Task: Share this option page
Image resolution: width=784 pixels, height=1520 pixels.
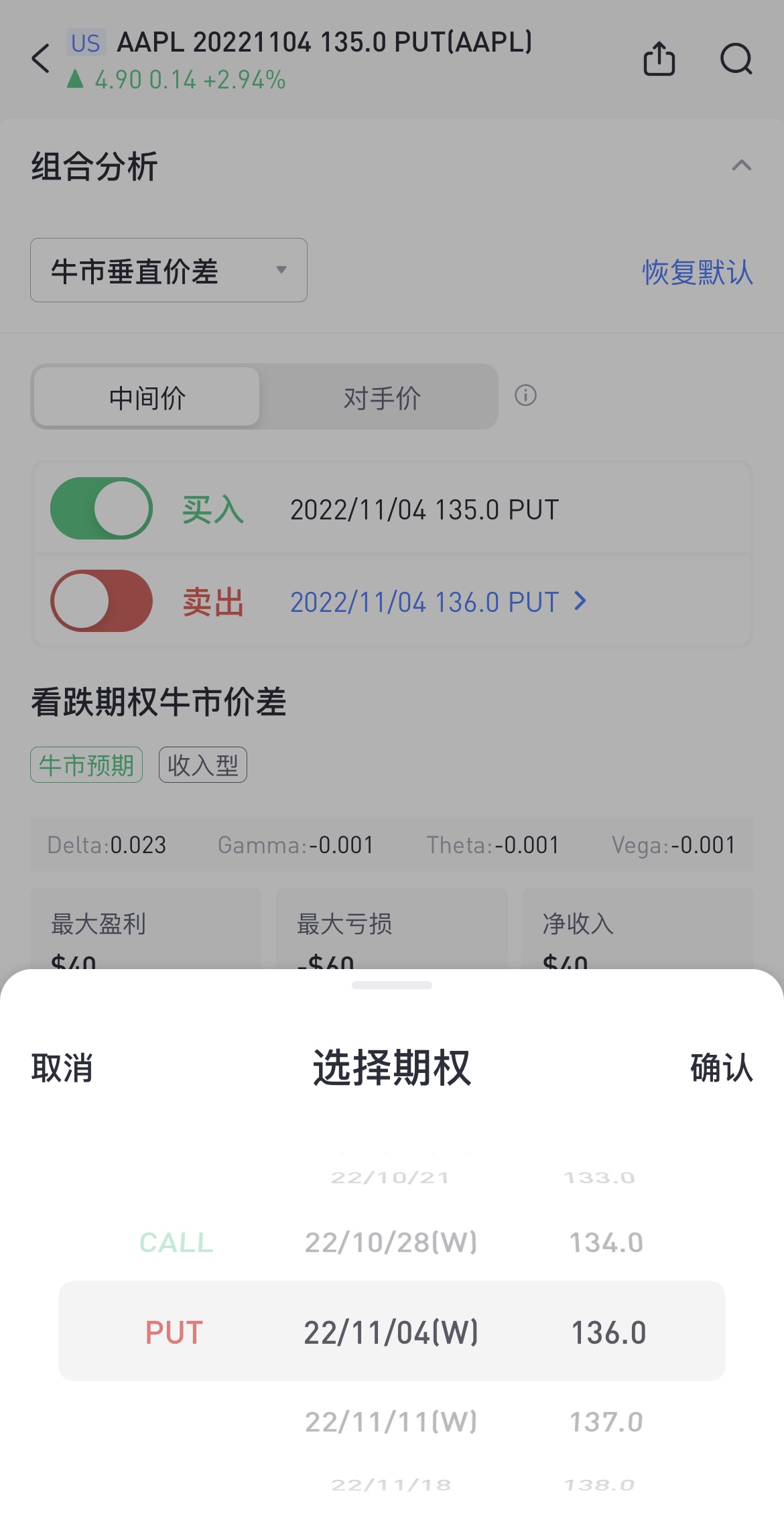Action: click(659, 58)
